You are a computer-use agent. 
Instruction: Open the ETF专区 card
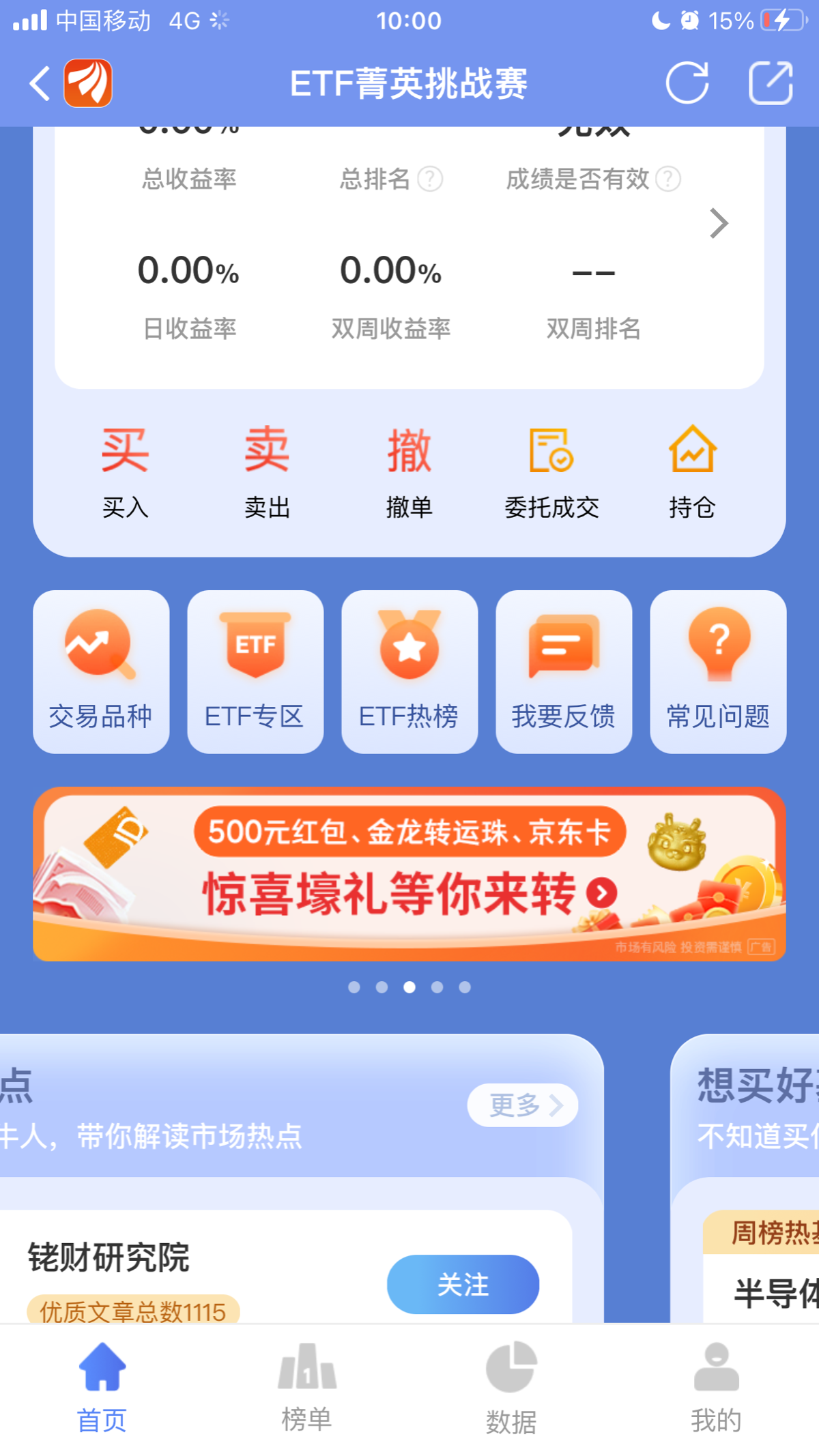click(255, 672)
